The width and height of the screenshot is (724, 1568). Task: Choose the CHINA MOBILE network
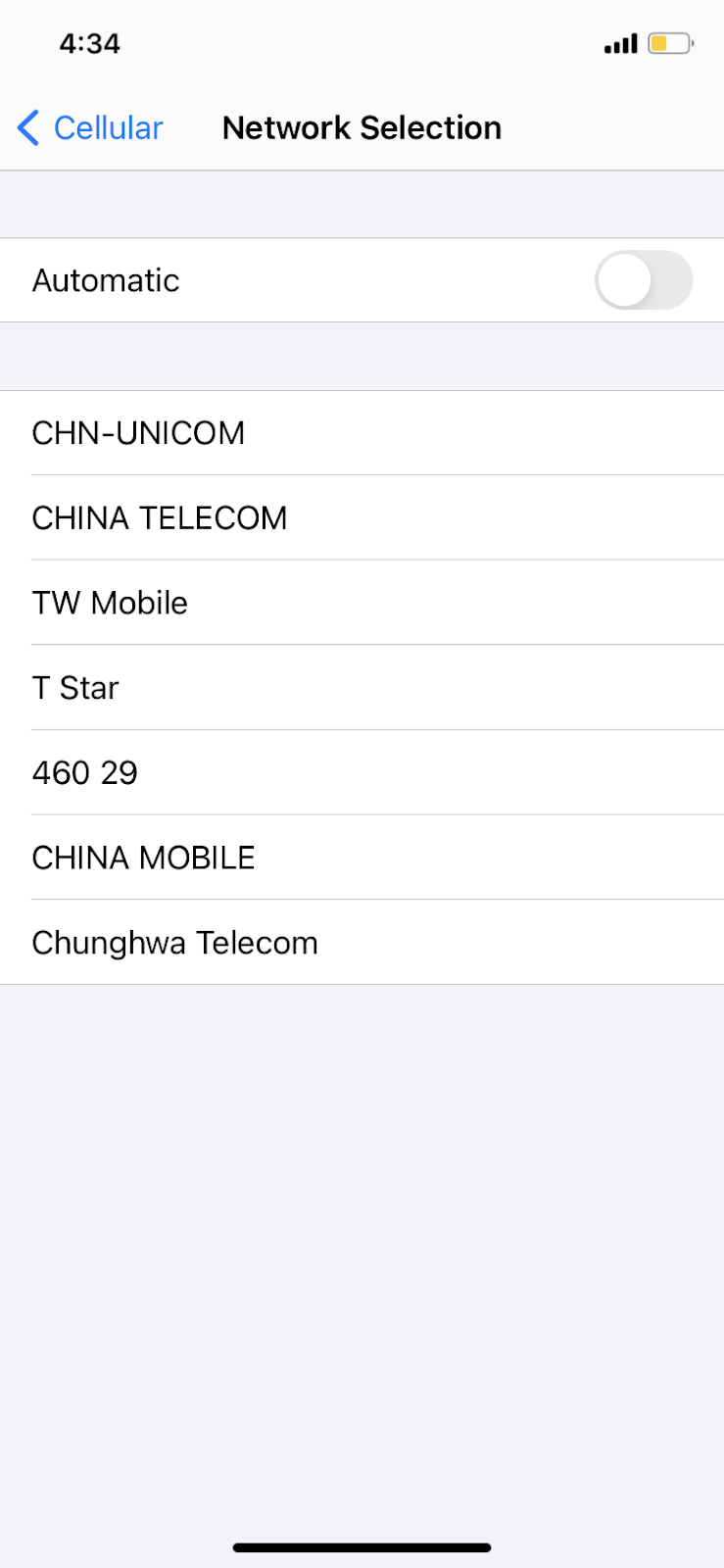pos(362,857)
